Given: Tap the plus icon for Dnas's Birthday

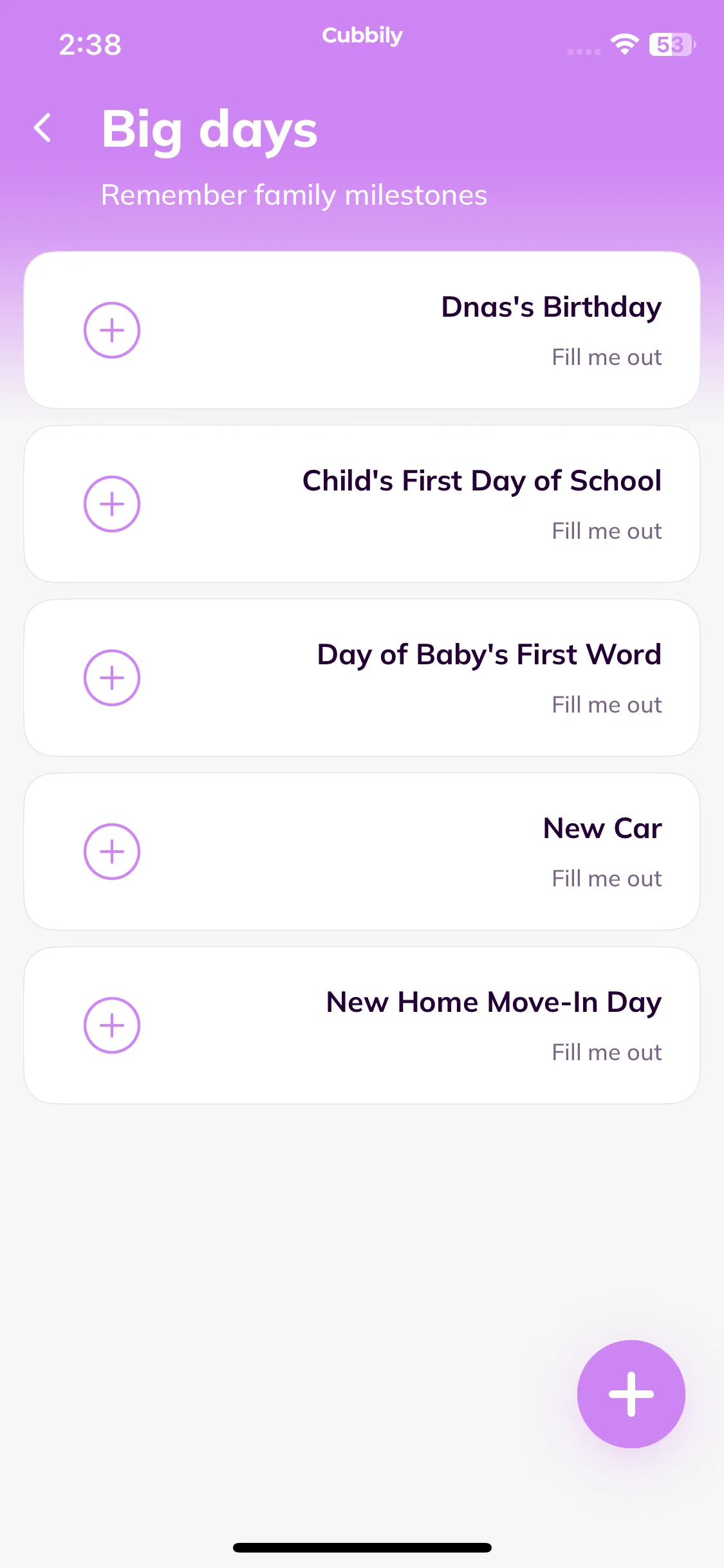Looking at the screenshot, I should tap(112, 330).
